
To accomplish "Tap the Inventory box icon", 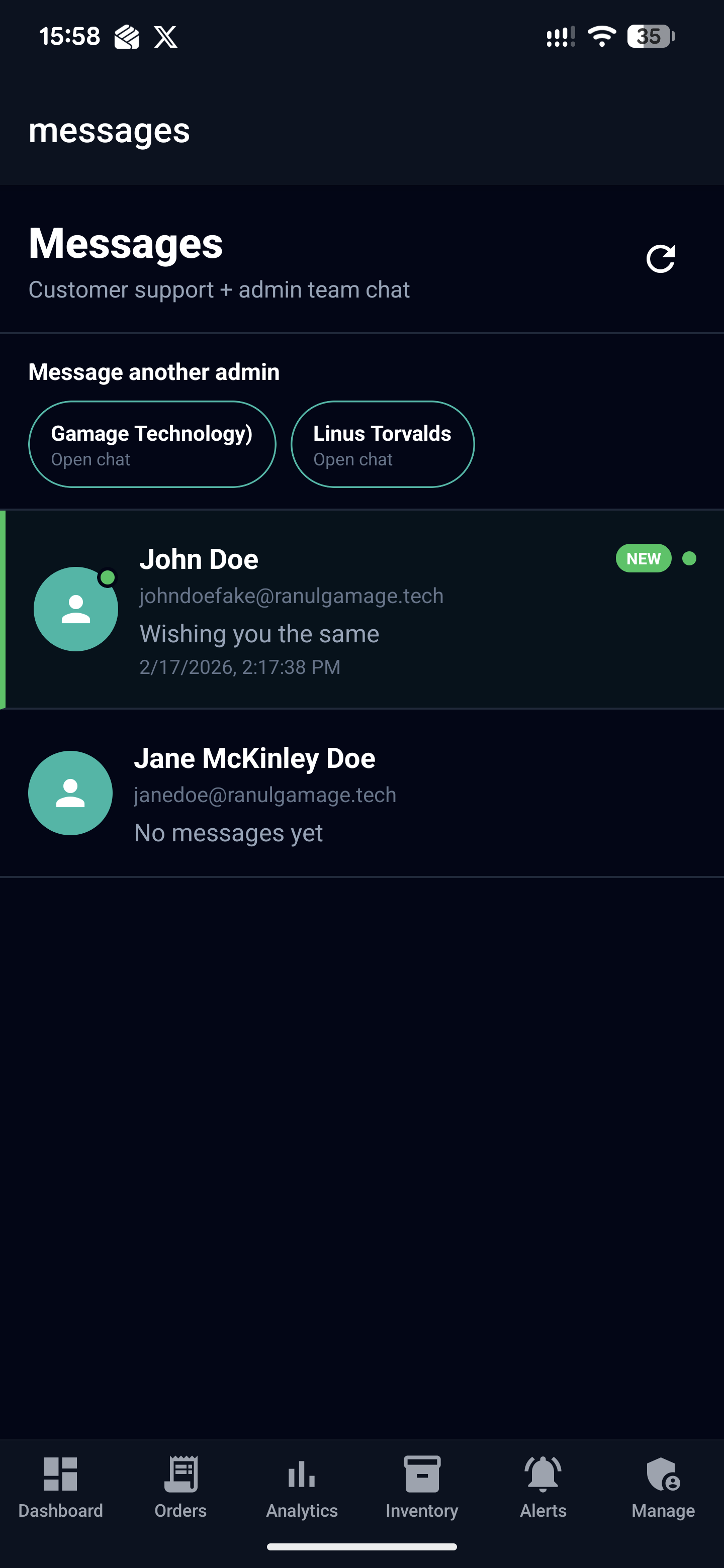I will 422,1476.
